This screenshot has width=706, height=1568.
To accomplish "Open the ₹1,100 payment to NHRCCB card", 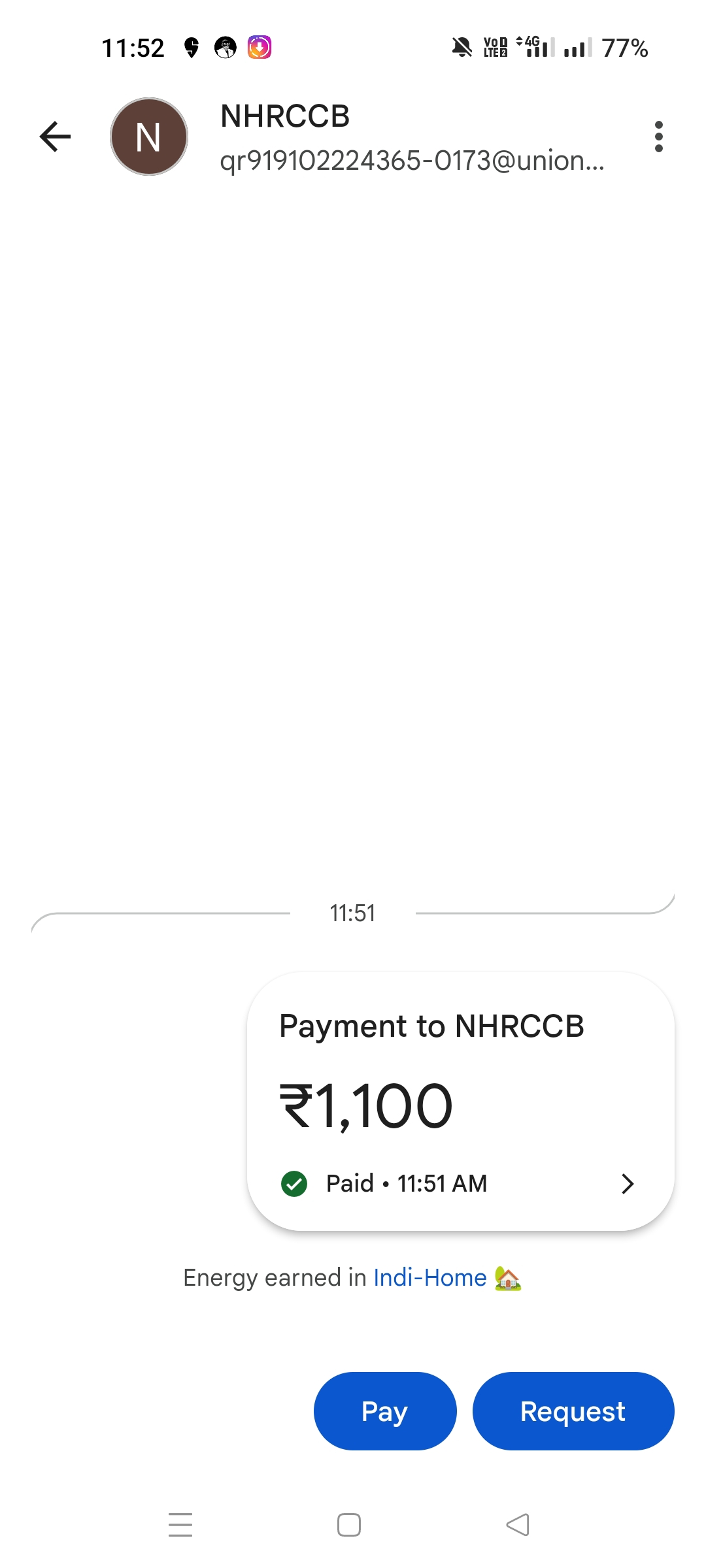I will pyautogui.click(x=460, y=1102).
